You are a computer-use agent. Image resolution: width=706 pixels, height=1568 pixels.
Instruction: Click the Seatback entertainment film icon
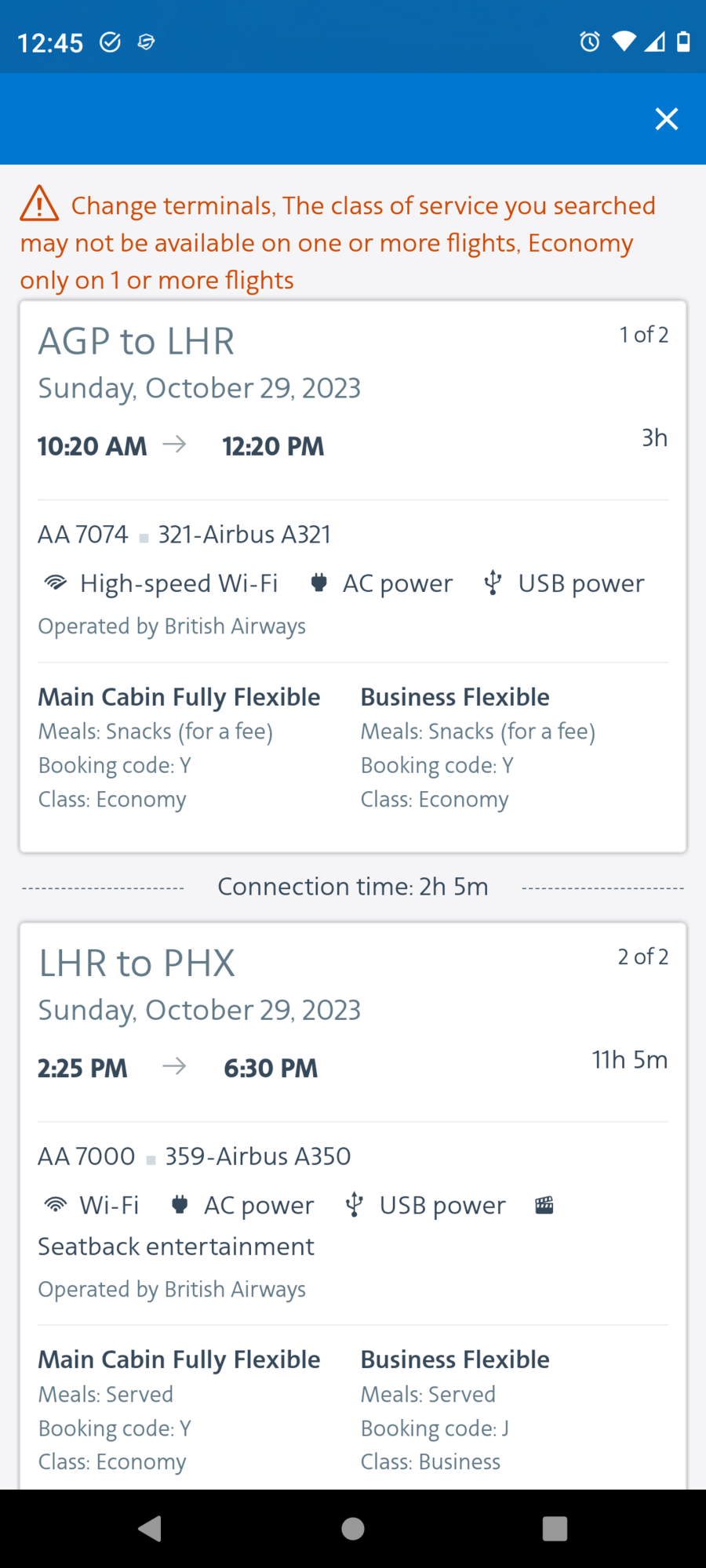544,1204
